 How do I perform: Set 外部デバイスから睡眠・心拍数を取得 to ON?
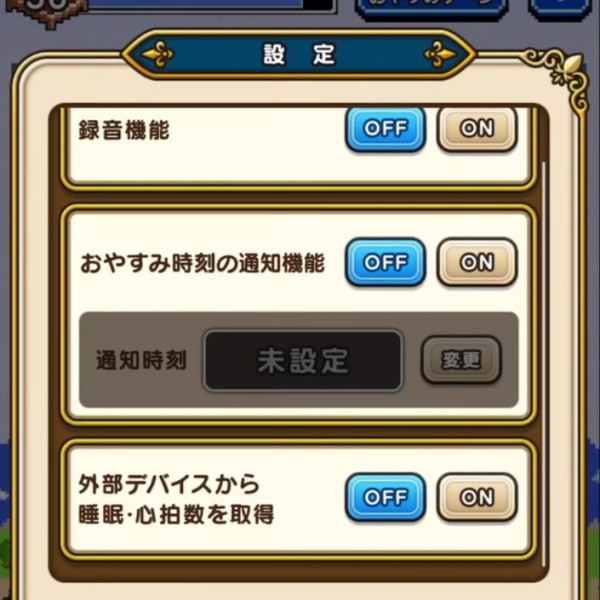[477, 497]
